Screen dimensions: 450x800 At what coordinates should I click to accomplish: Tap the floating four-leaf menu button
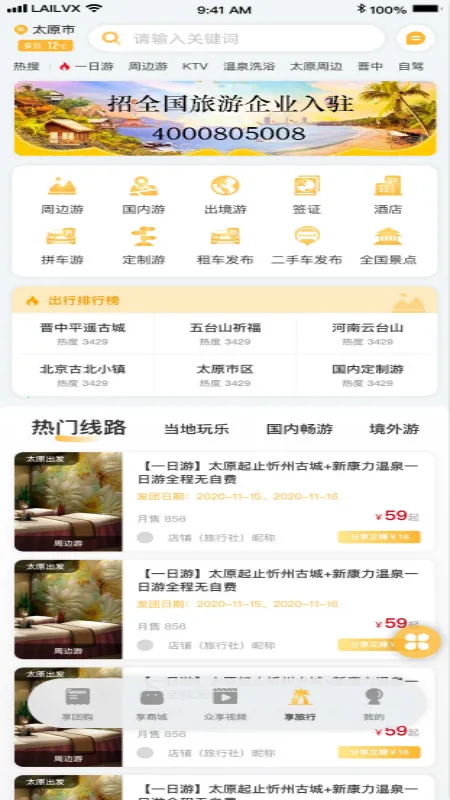tap(417, 641)
